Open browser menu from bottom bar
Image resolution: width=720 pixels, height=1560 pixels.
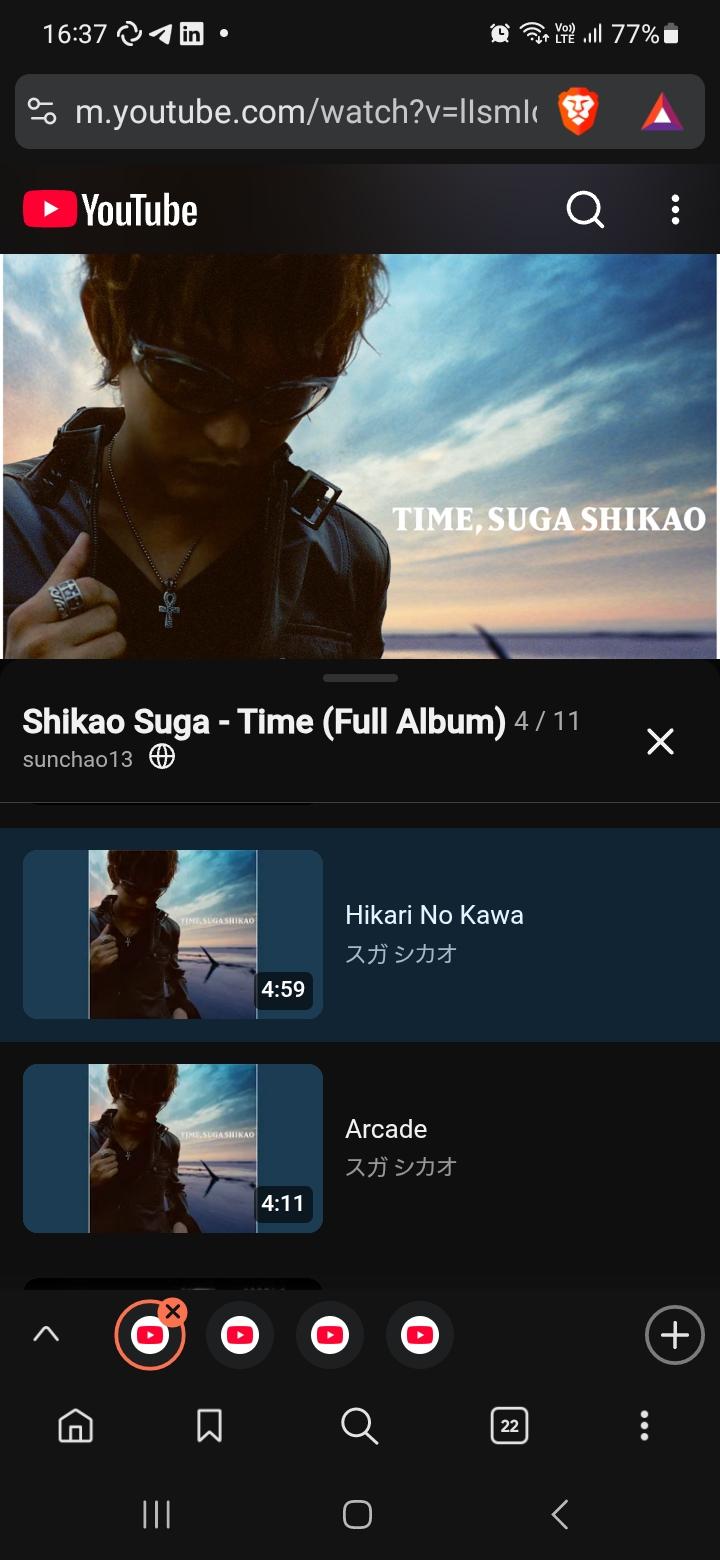(x=644, y=1426)
